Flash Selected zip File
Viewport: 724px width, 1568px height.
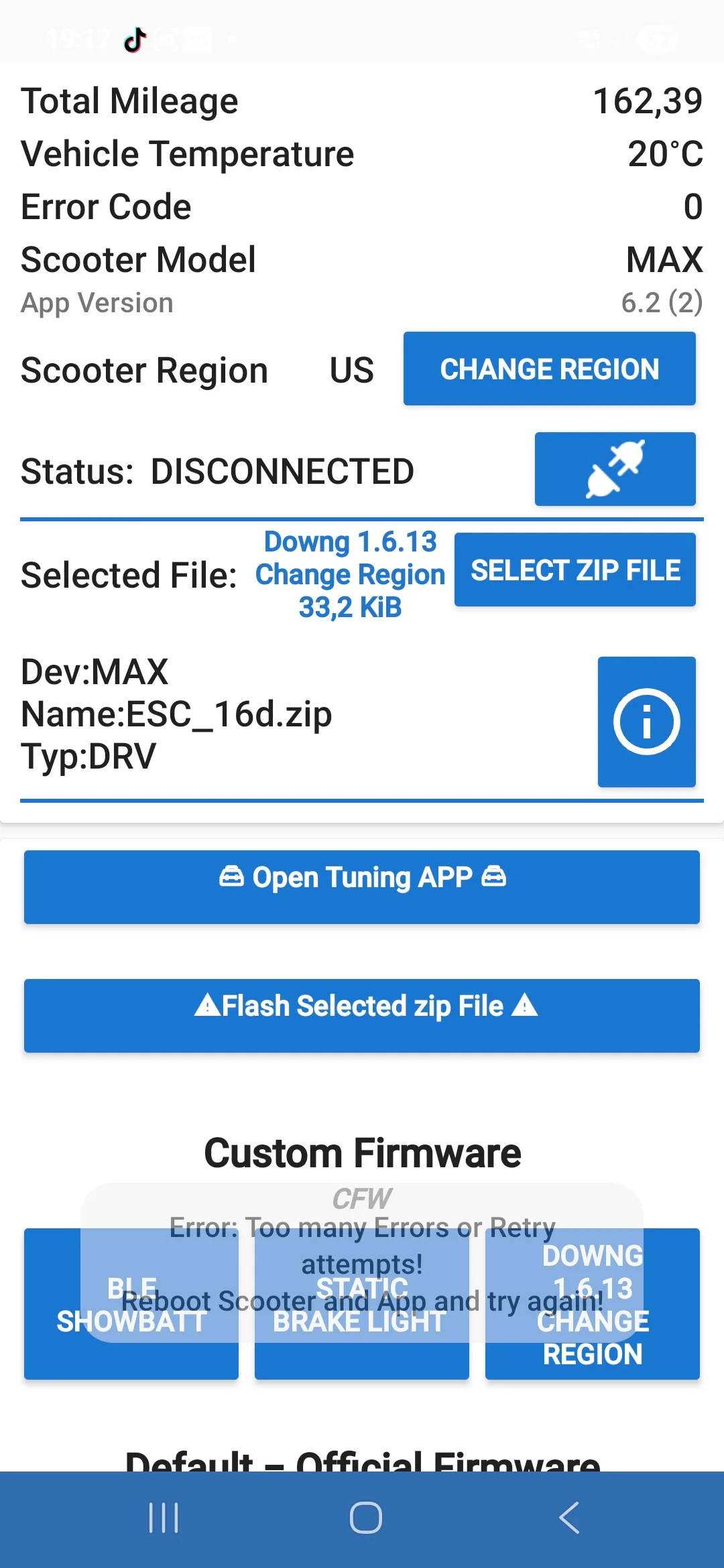pos(362,1015)
